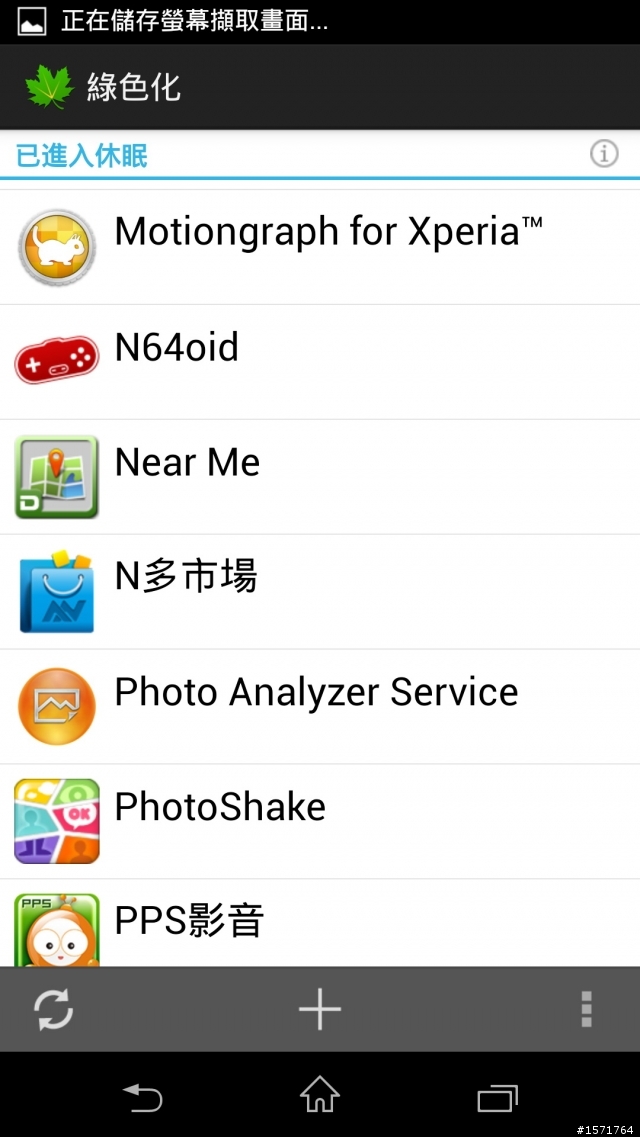Select PhotoShake from the hibernated list
The image size is (640, 1138).
[x=320, y=822]
